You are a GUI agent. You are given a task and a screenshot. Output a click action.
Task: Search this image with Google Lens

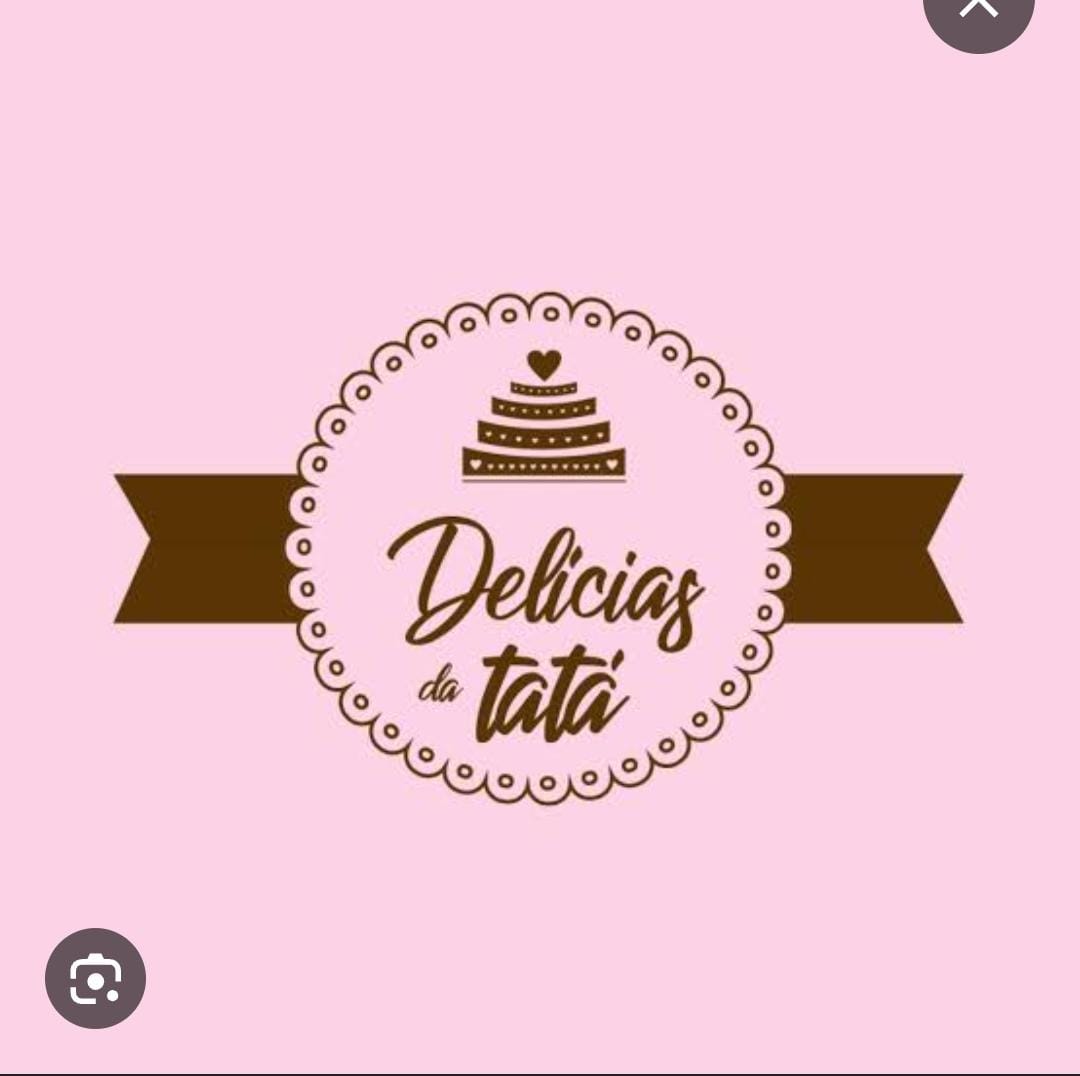pyautogui.click(x=96, y=978)
